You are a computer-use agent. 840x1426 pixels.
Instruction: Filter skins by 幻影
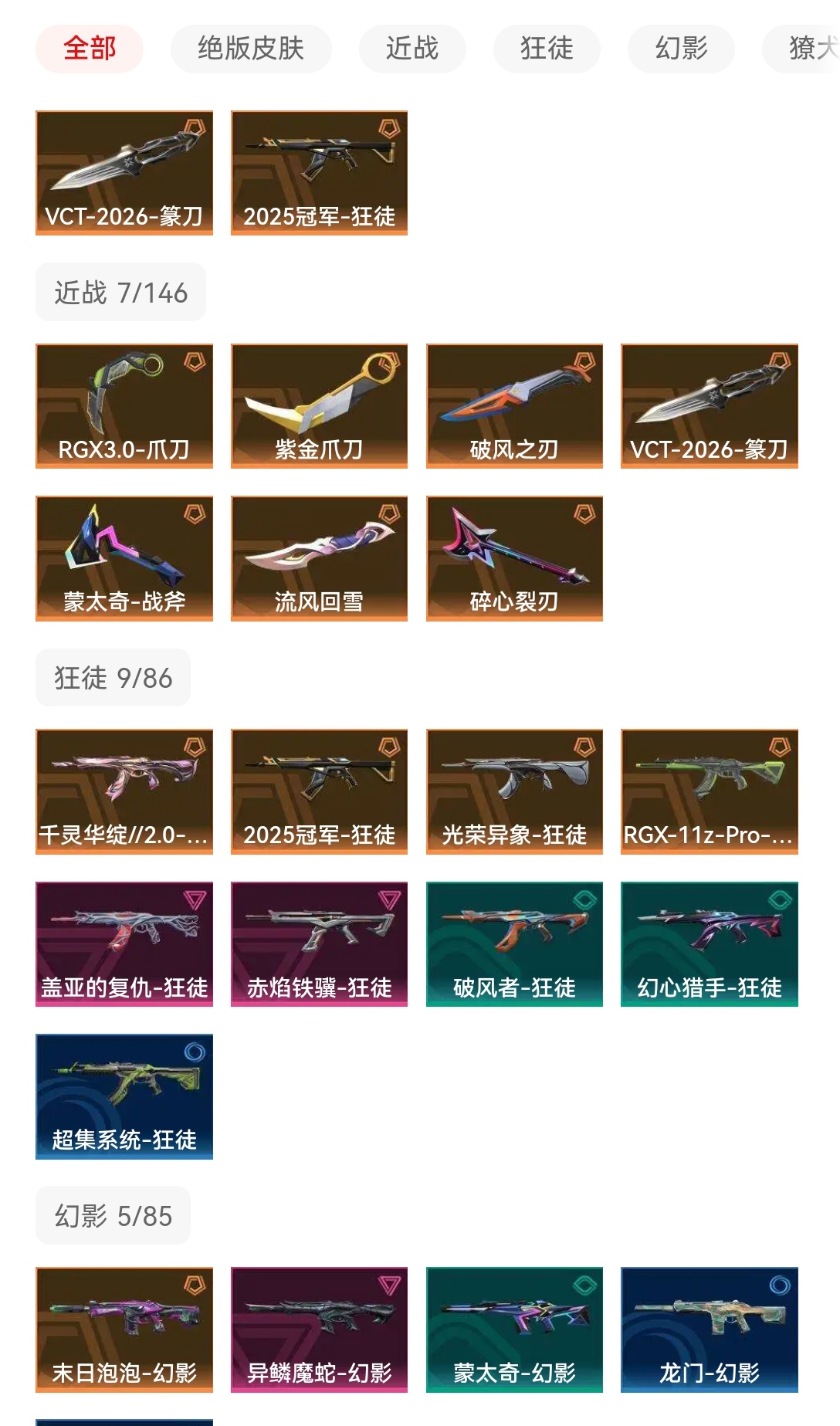pos(681,49)
